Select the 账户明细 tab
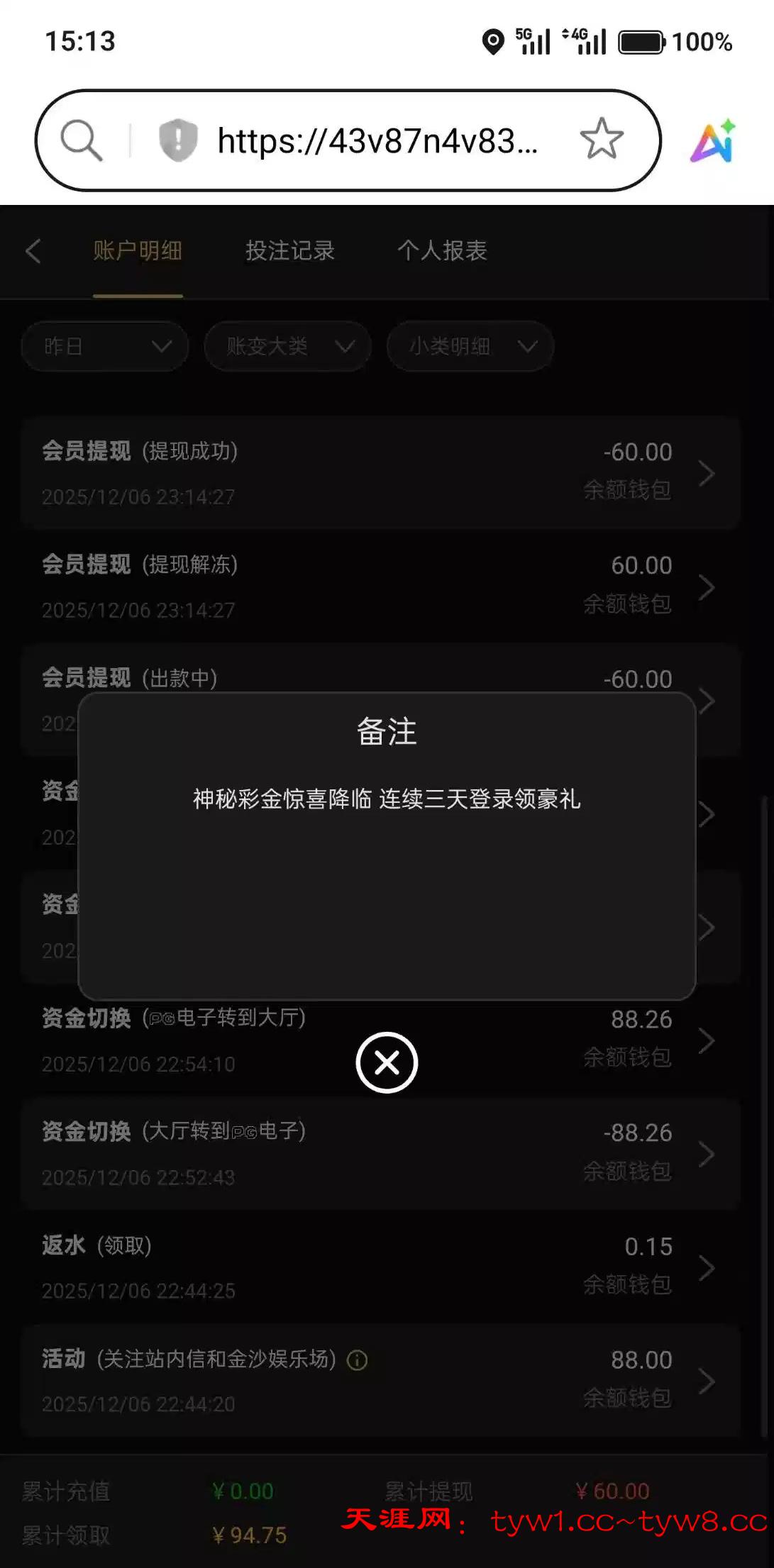Screen dimensions: 774x1568 pos(138,251)
